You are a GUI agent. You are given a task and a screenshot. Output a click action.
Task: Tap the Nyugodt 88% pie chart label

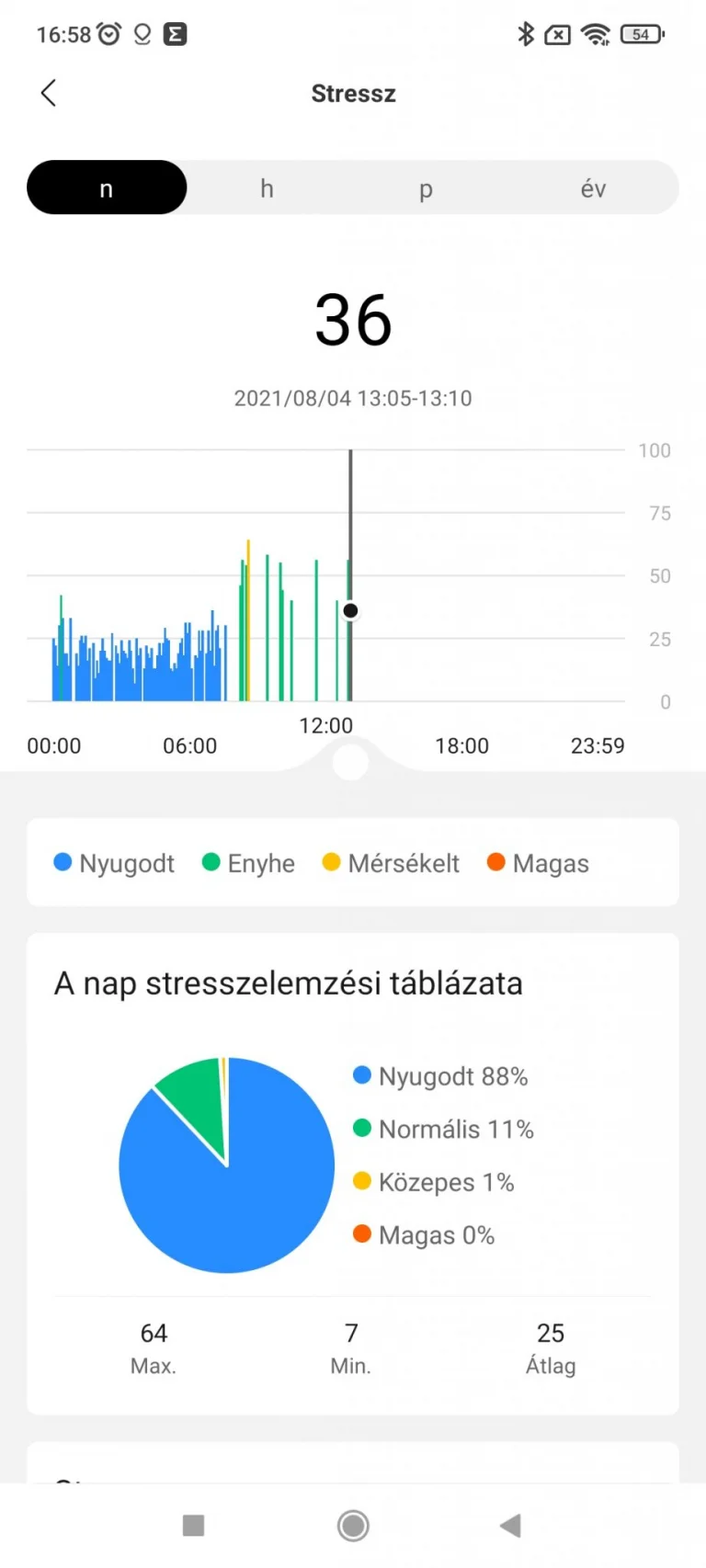tap(441, 1076)
